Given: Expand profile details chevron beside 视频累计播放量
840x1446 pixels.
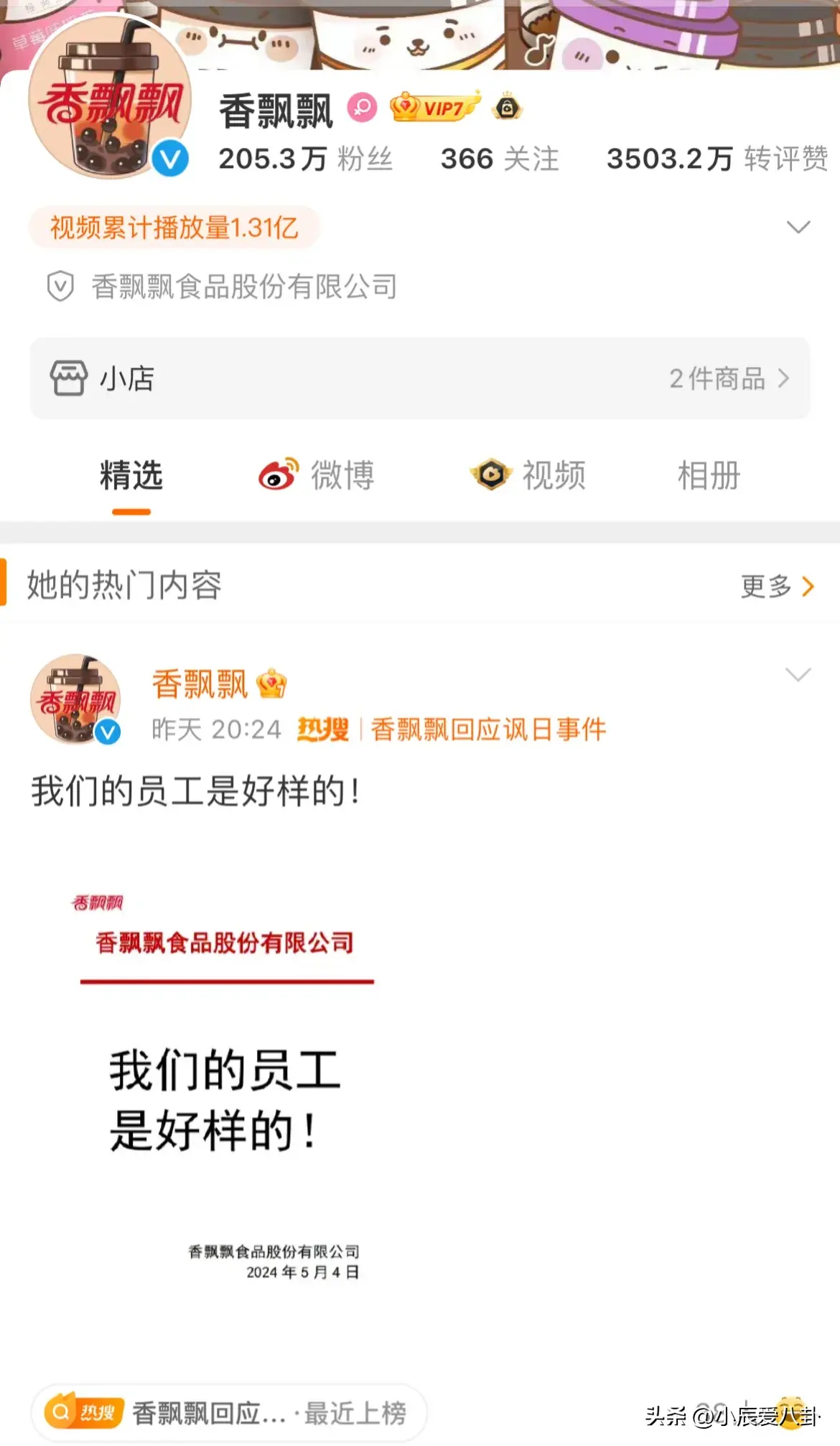Looking at the screenshot, I should pyautogui.click(x=798, y=228).
